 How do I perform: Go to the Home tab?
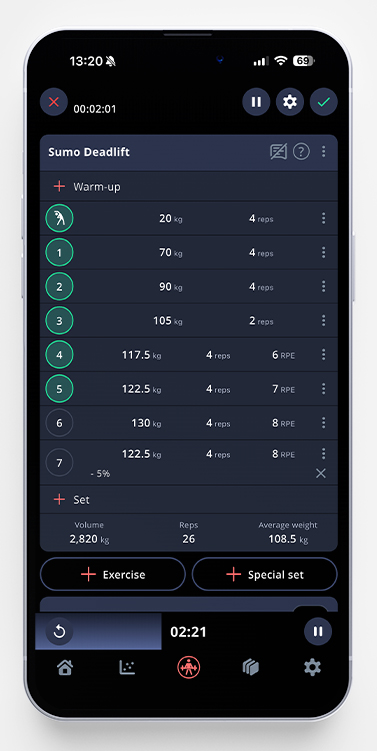tap(65, 667)
